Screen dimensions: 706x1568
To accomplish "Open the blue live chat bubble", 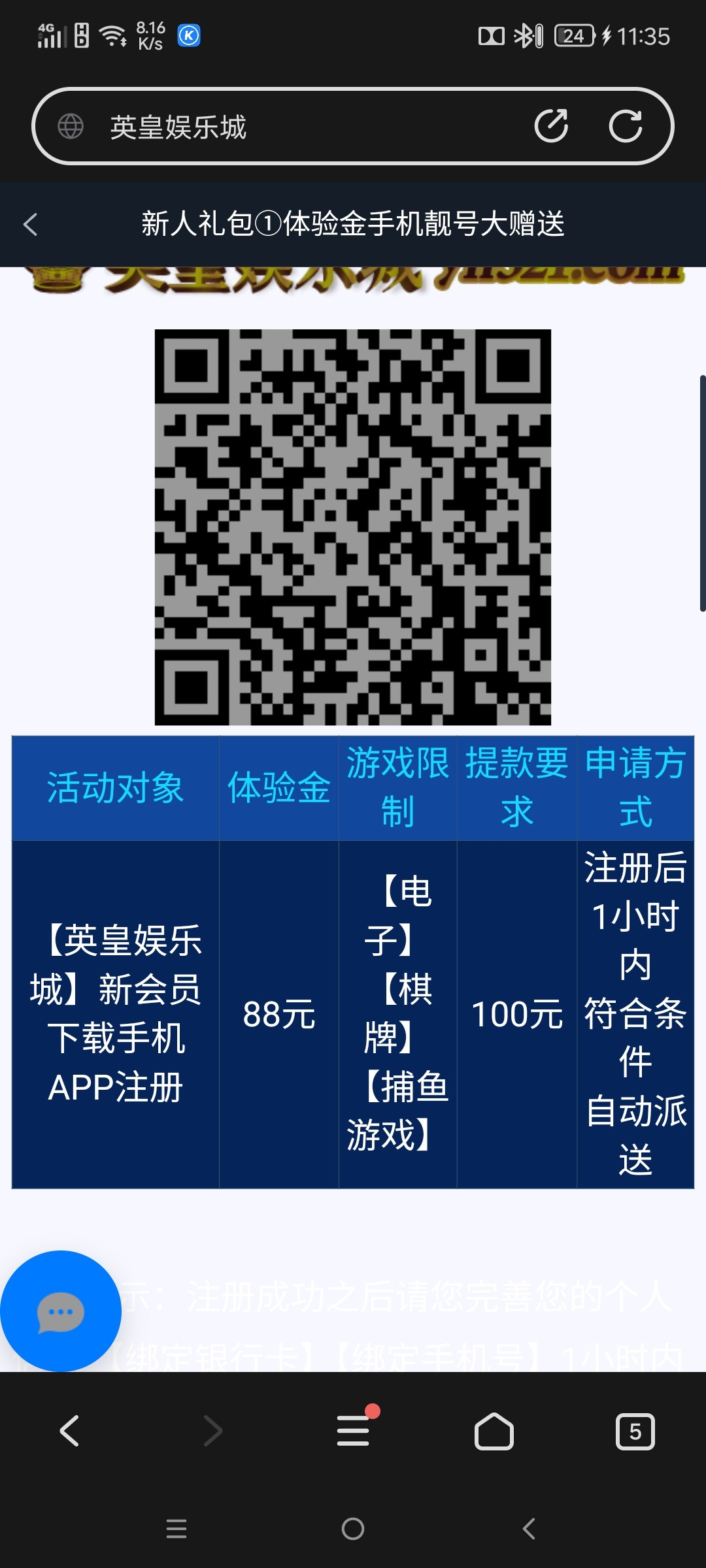I will pyautogui.click(x=60, y=1311).
